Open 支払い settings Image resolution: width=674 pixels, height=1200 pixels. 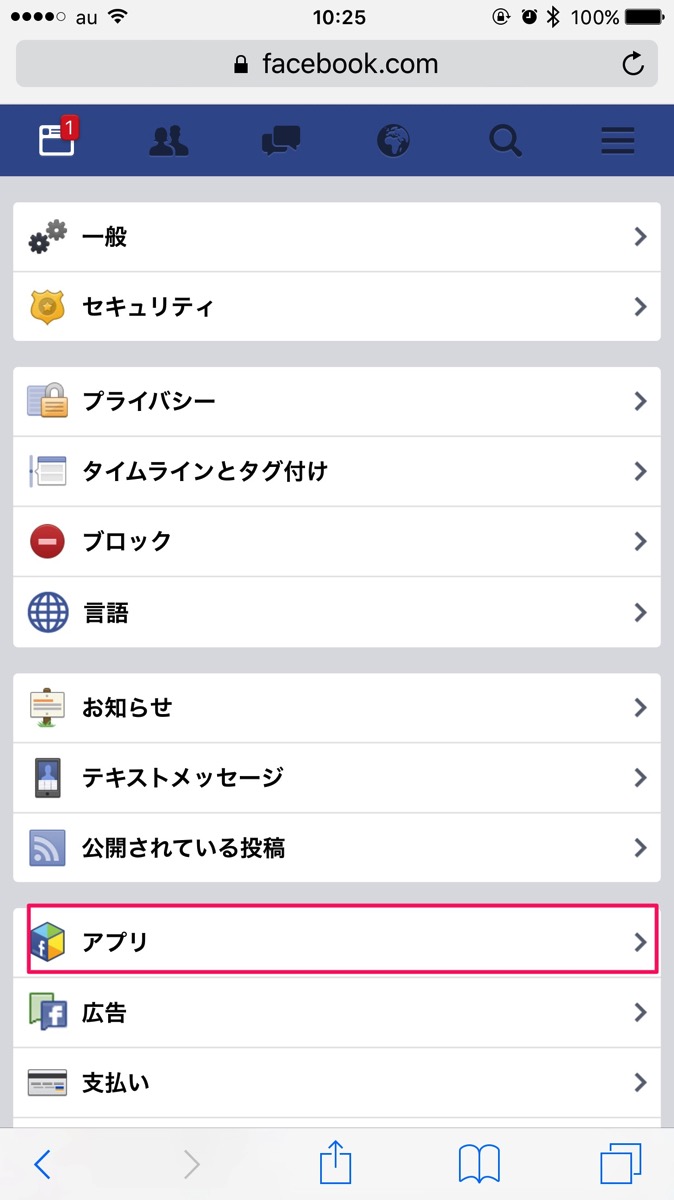[337, 1083]
